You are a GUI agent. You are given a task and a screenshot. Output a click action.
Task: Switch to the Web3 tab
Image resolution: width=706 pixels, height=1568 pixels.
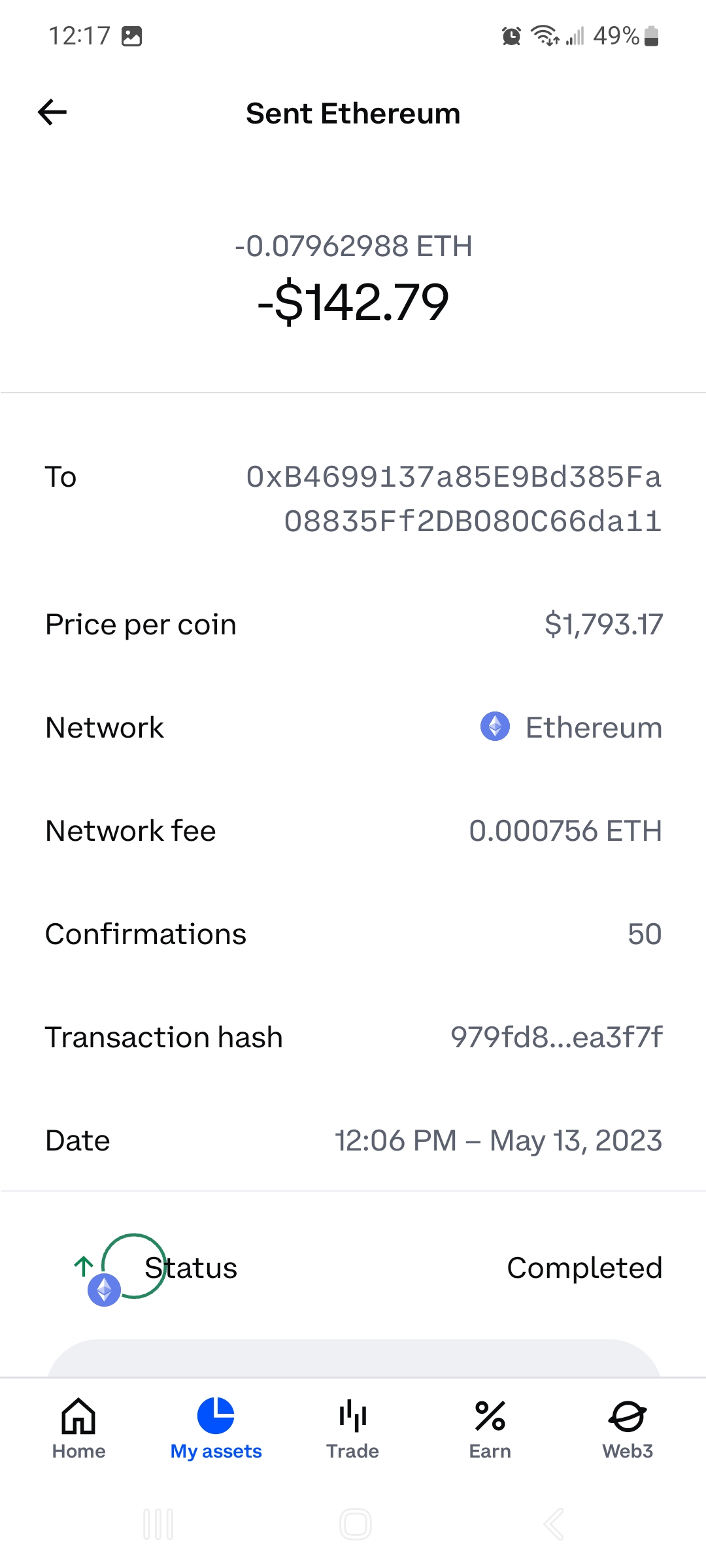(x=628, y=1428)
